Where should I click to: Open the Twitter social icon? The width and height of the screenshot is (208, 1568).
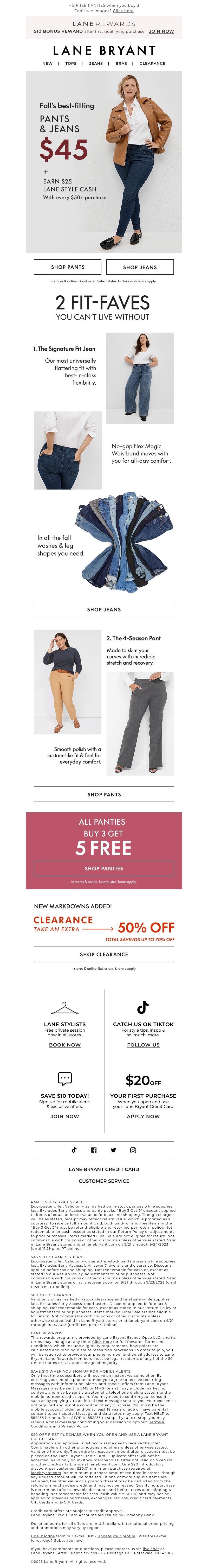click(113, 1150)
